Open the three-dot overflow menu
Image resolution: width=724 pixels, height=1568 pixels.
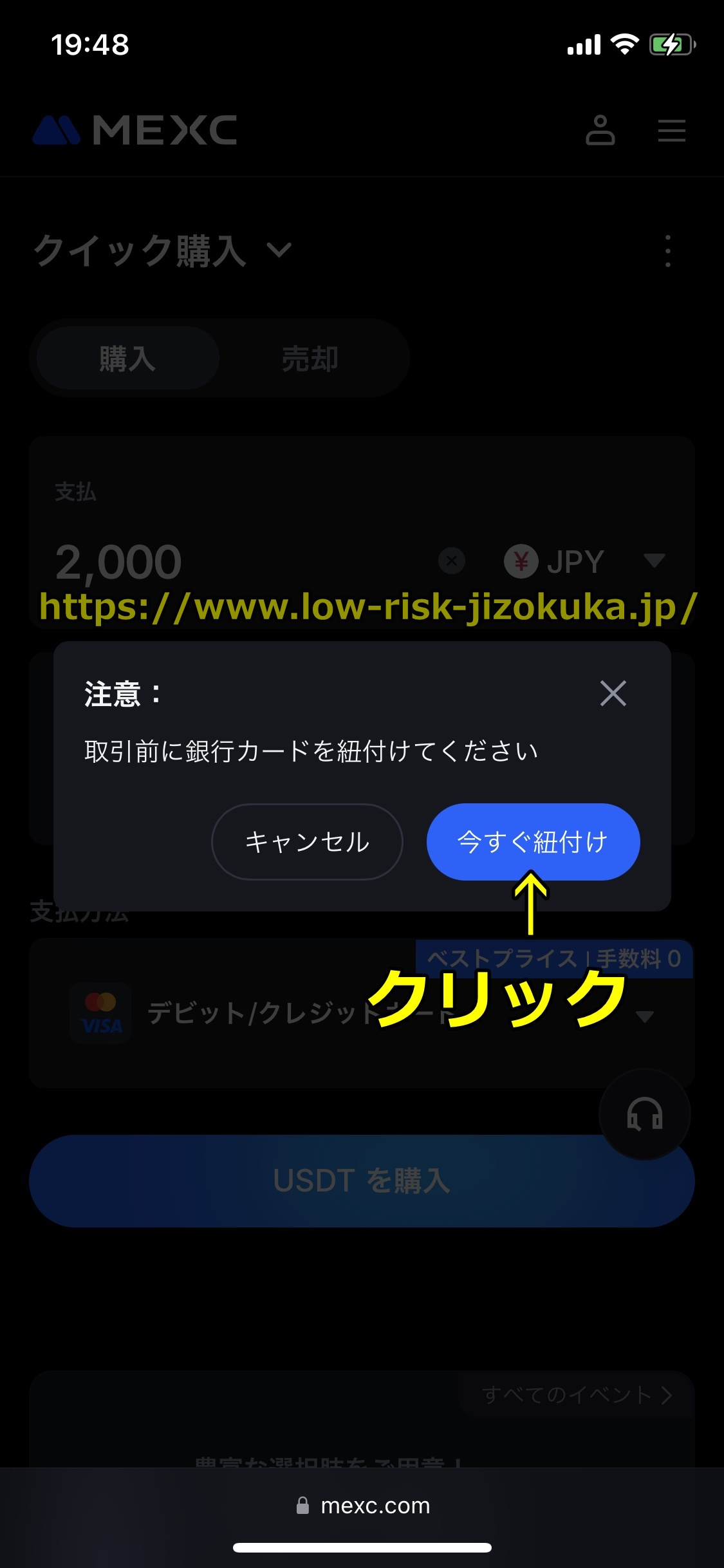point(668,250)
